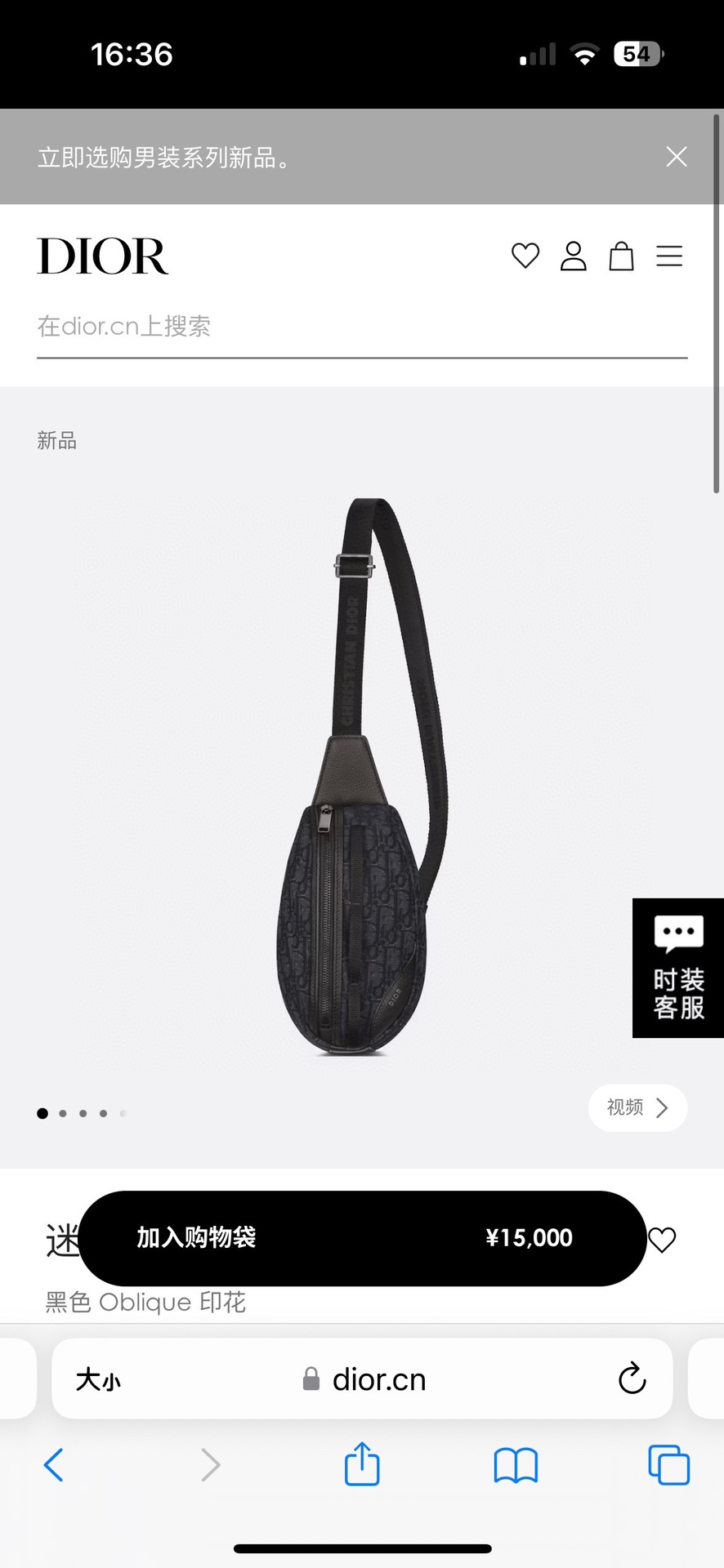The image size is (724, 1568).
Task: Open the Safari share sheet
Action: (362, 1463)
